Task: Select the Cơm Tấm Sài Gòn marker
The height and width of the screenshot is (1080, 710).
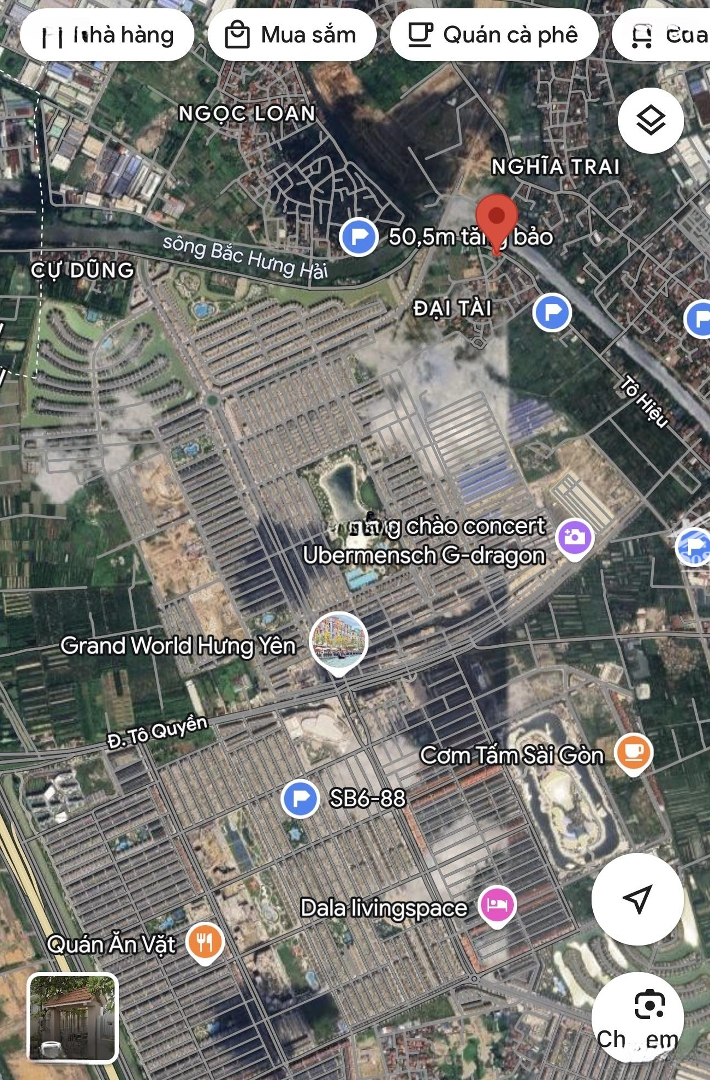Action: tap(631, 753)
